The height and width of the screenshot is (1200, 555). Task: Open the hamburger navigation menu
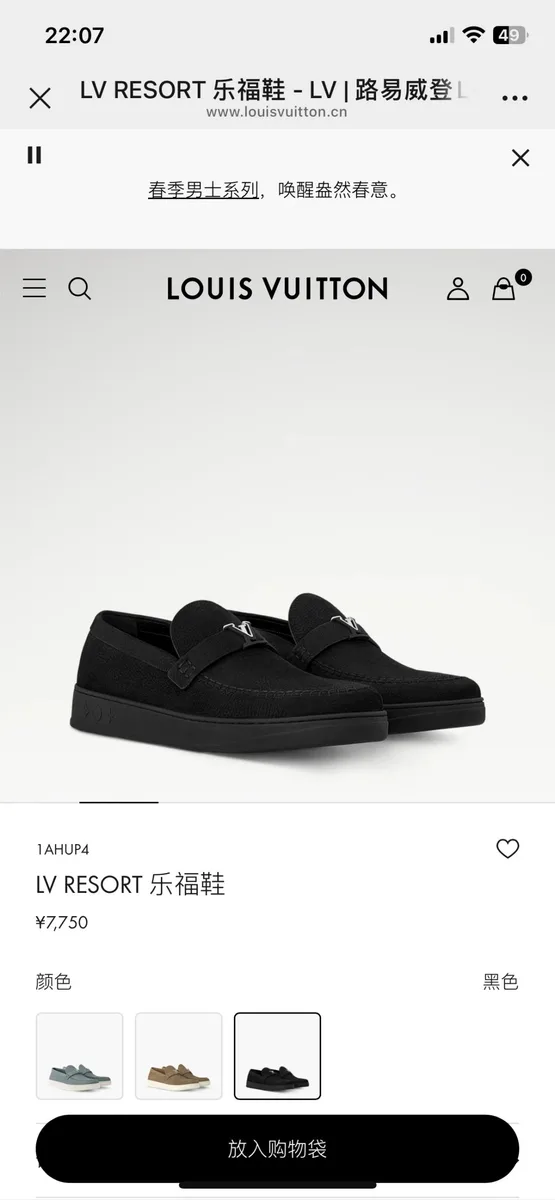click(34, 289)
